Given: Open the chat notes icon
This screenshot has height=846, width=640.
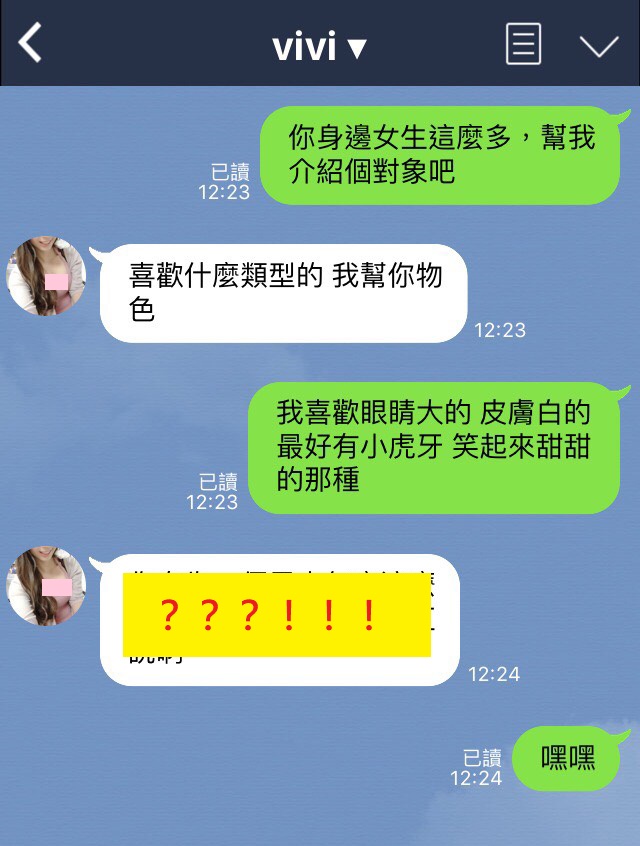Looking at the screenshot, I should click(523, 45).
